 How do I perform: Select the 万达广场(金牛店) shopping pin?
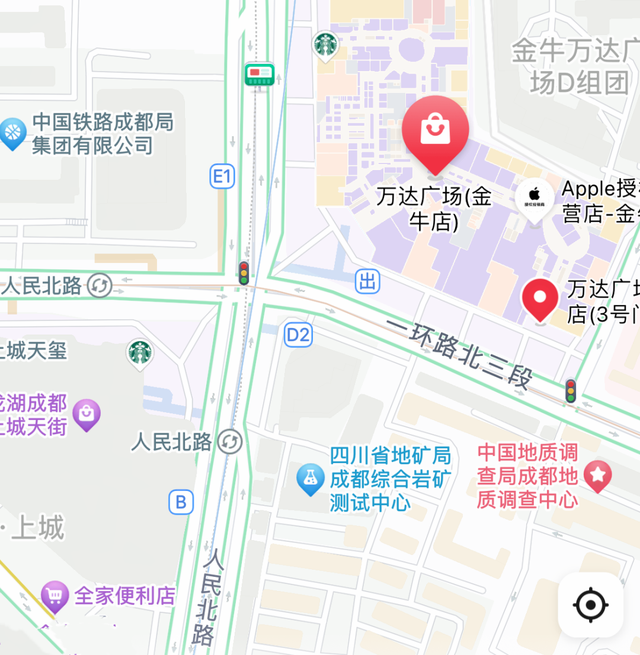tap(435, 134)
